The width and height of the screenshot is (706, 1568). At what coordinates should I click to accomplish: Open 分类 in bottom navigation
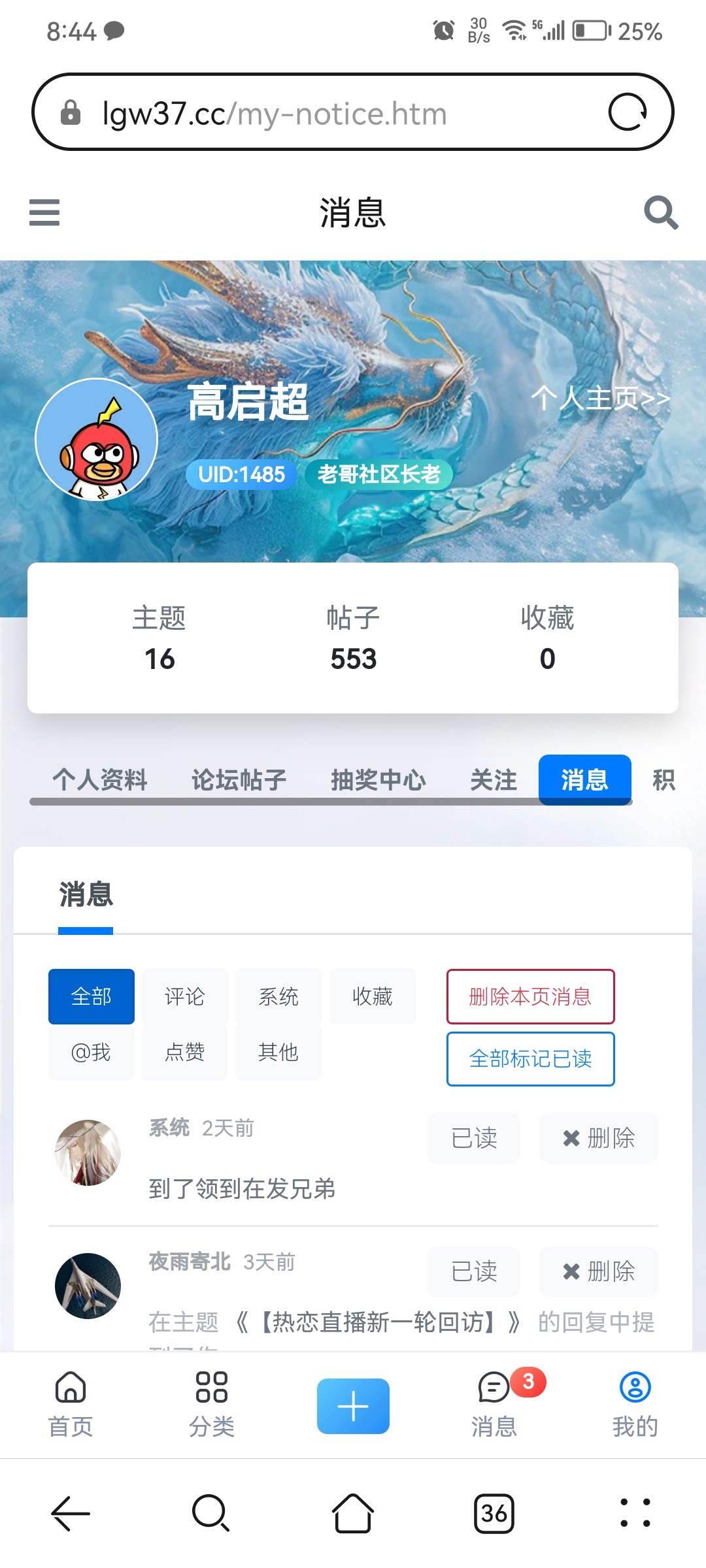point(212,1405)
